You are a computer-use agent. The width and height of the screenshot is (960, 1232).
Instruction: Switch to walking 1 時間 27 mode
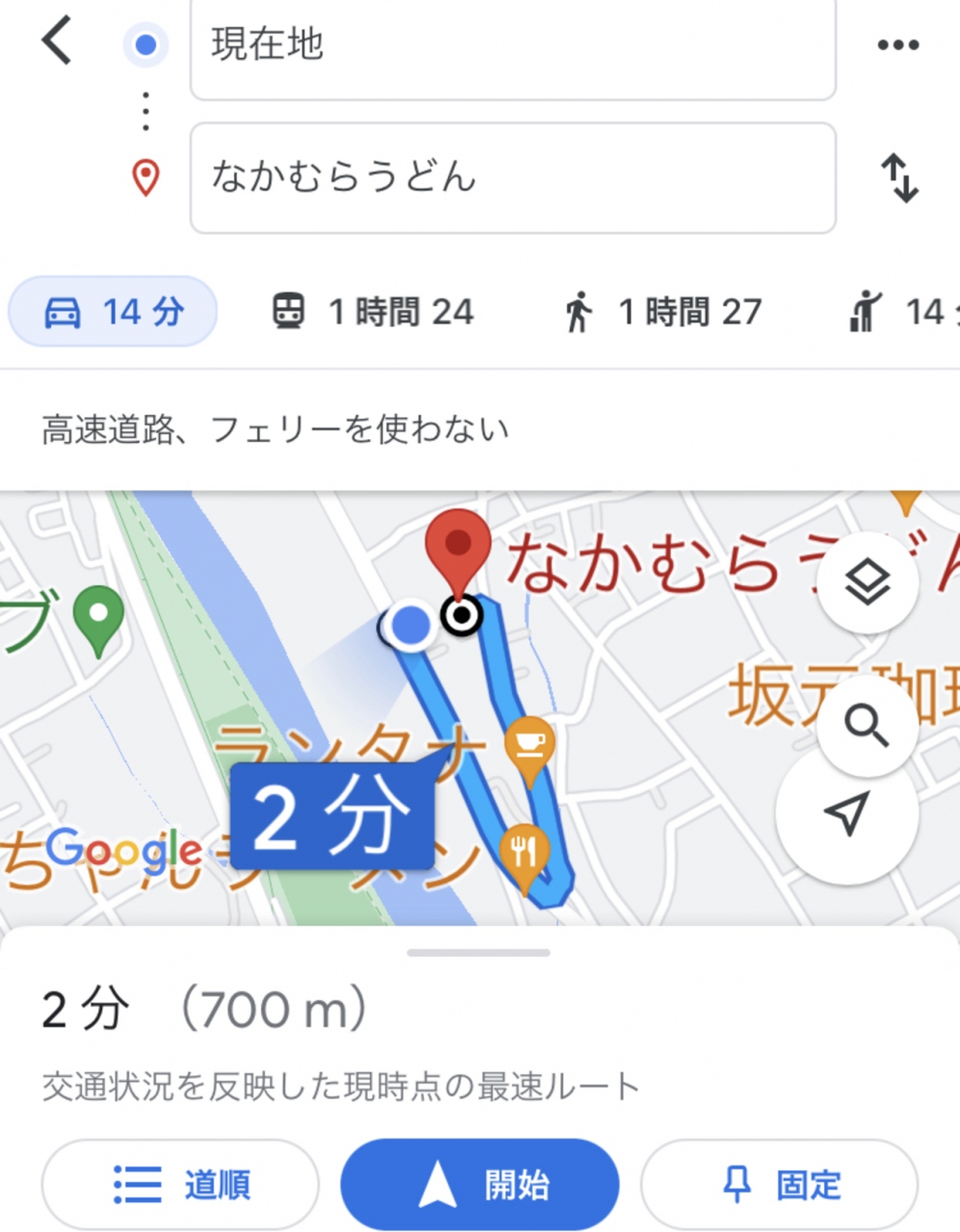point(662,312)
